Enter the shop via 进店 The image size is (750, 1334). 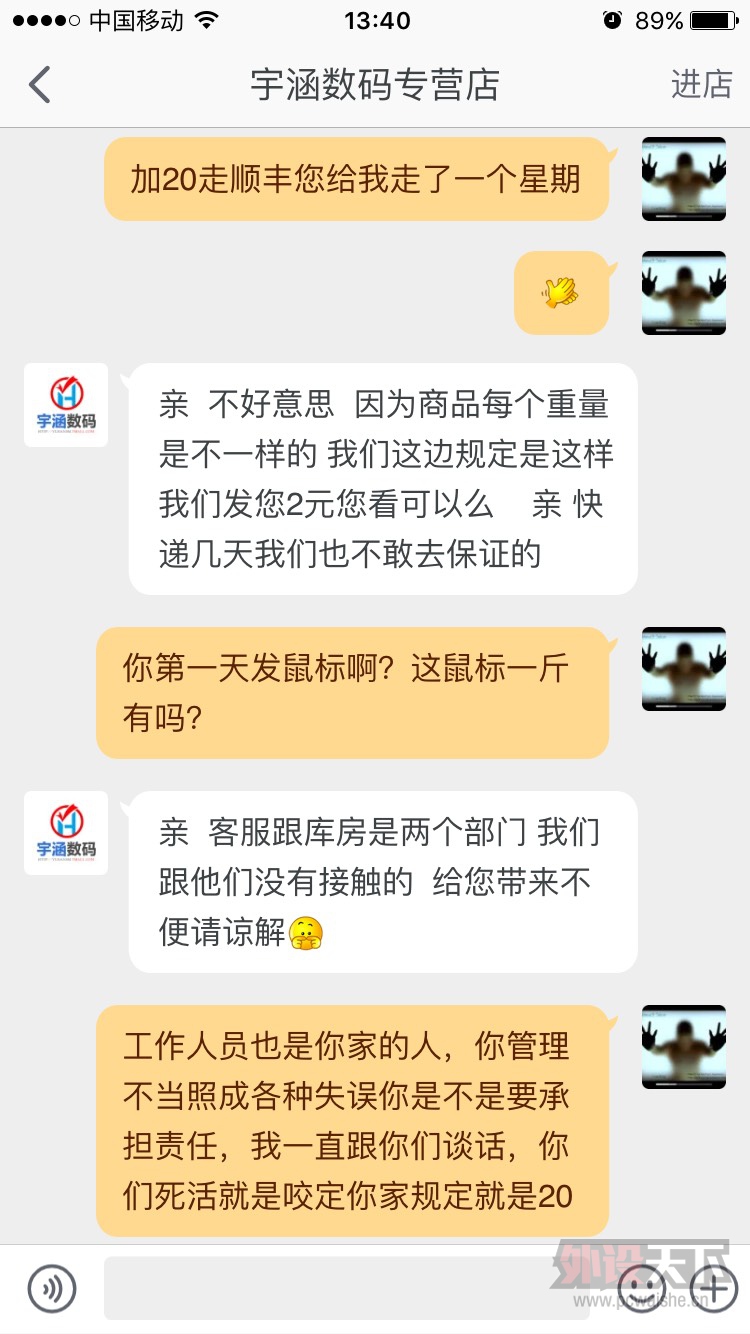[x=701, y=85]
